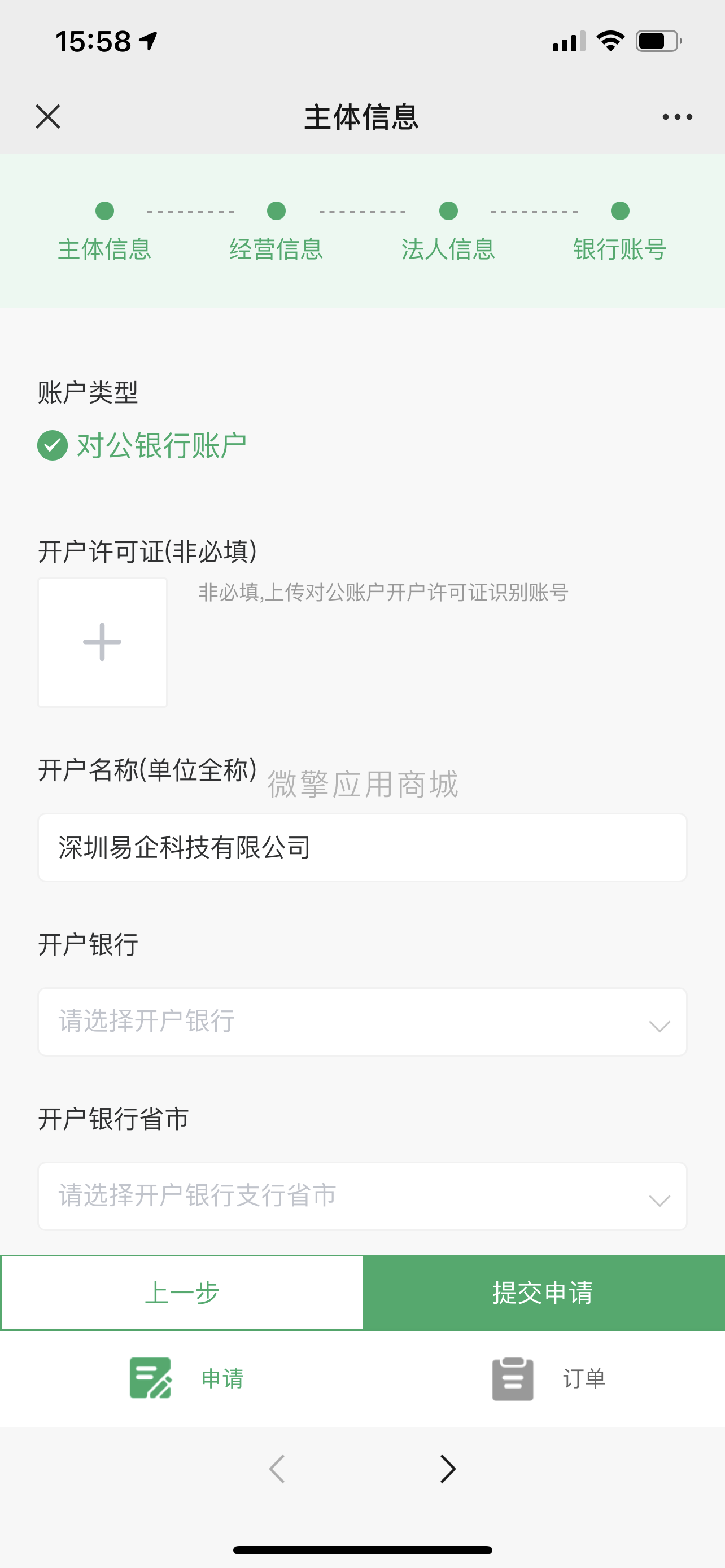Click the 银行账号 step indicator dot
Image resolution: width=725 pixels, height=1568 pixels.
(621, 211)
